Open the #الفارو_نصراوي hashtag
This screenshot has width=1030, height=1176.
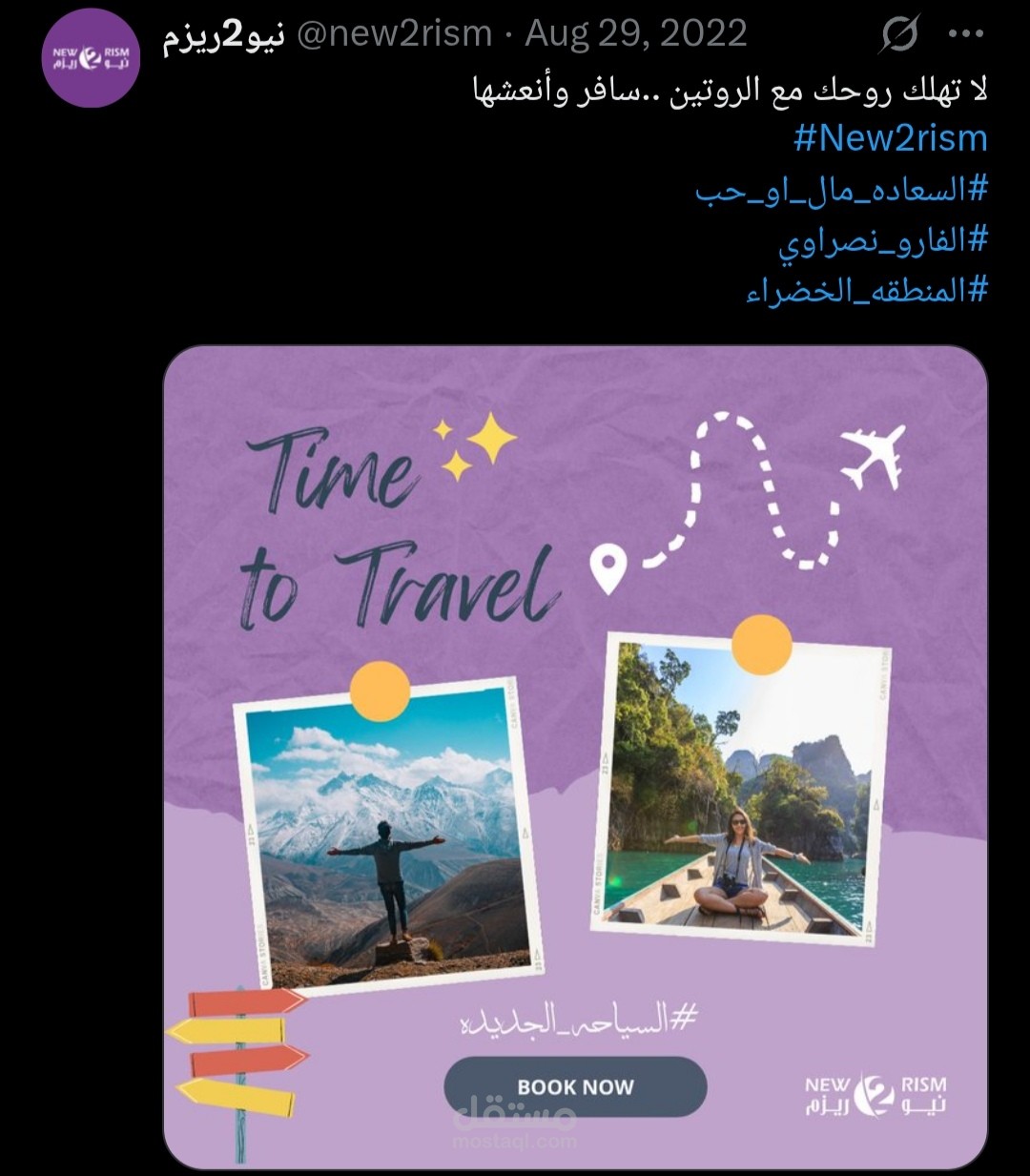click(x=882, y=240)
